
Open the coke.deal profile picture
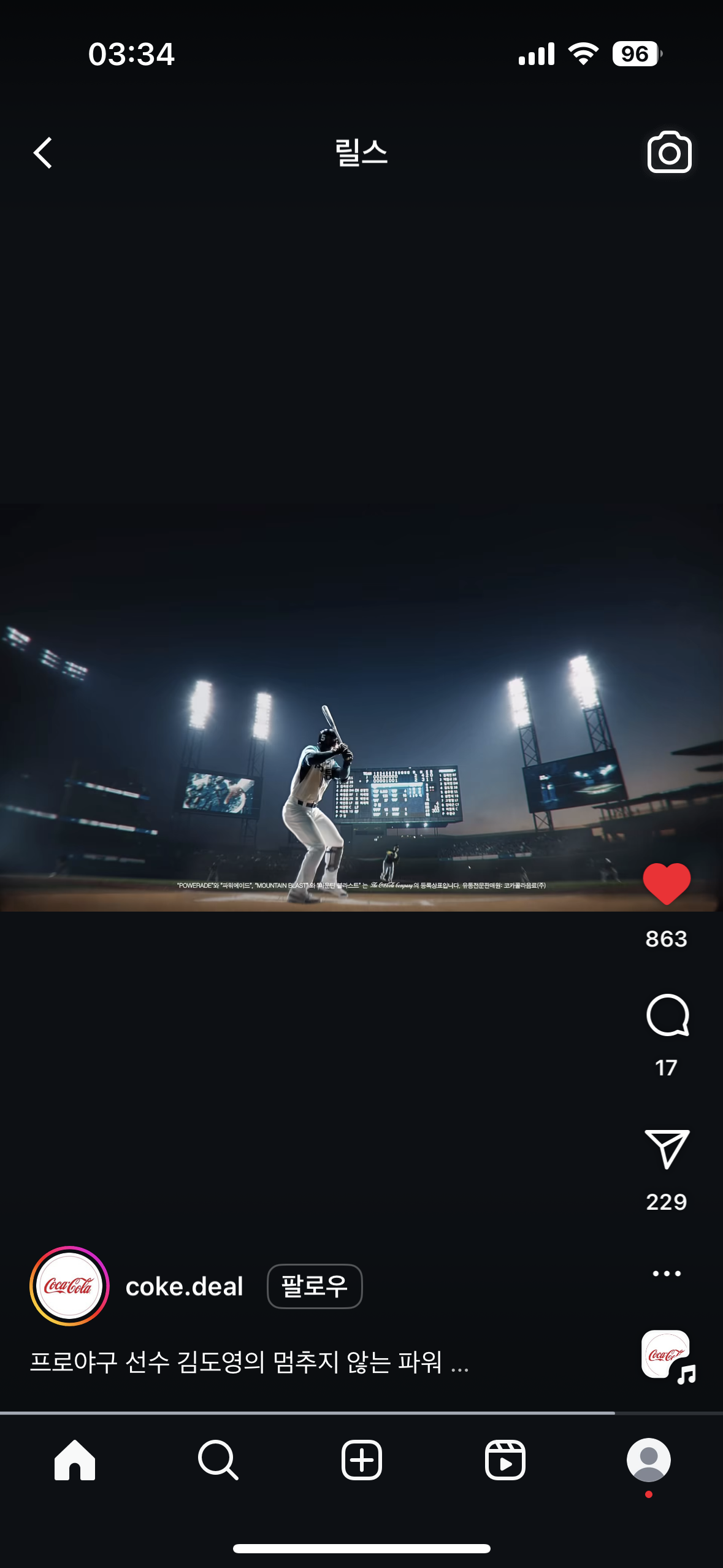pos(69,1286)
